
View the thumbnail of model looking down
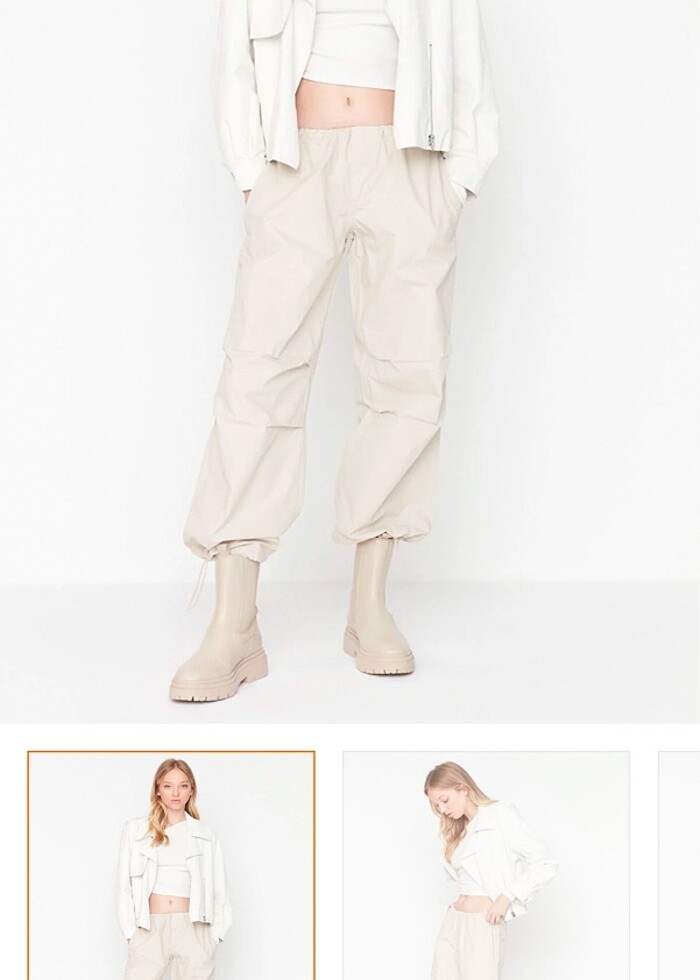pos(486,866)
